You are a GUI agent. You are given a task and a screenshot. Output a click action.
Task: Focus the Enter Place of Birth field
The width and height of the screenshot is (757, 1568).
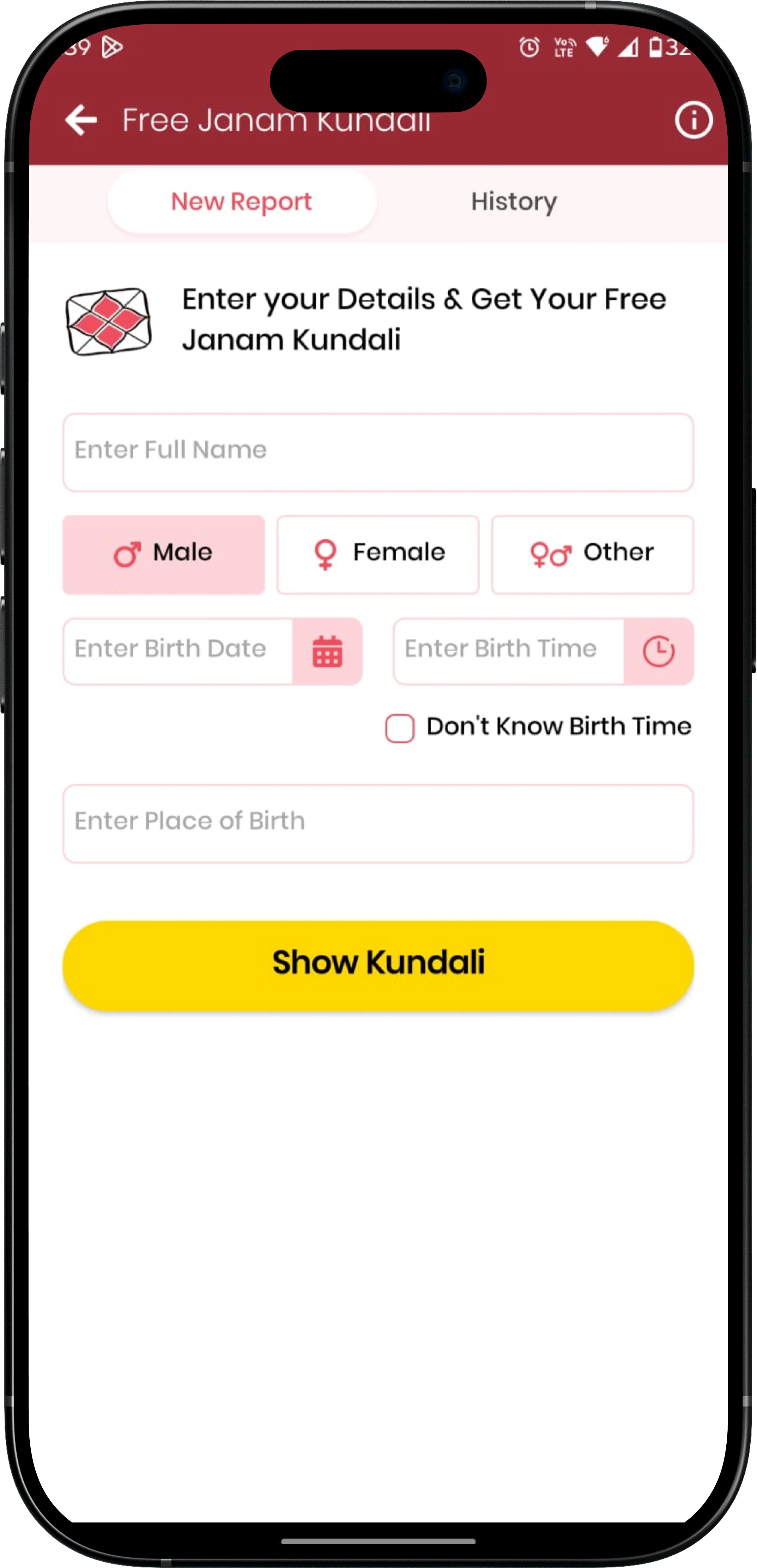click(377, 823)
